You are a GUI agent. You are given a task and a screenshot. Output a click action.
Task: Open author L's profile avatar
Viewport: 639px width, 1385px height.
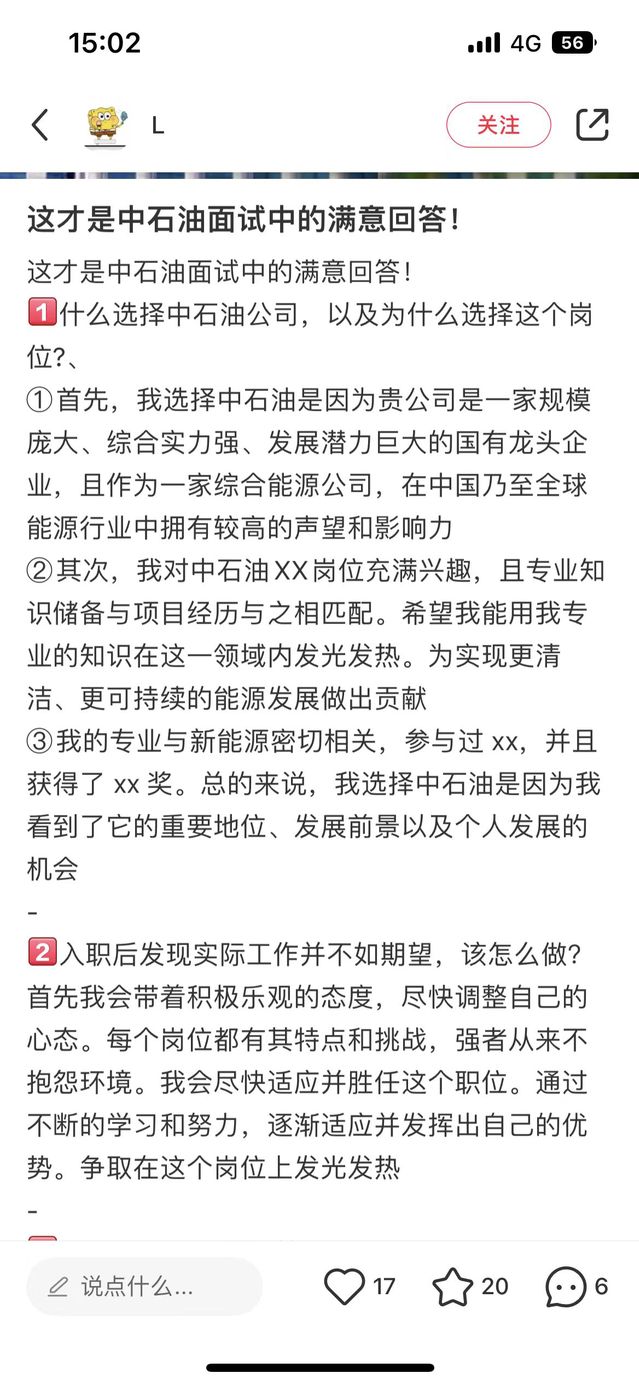105,125
